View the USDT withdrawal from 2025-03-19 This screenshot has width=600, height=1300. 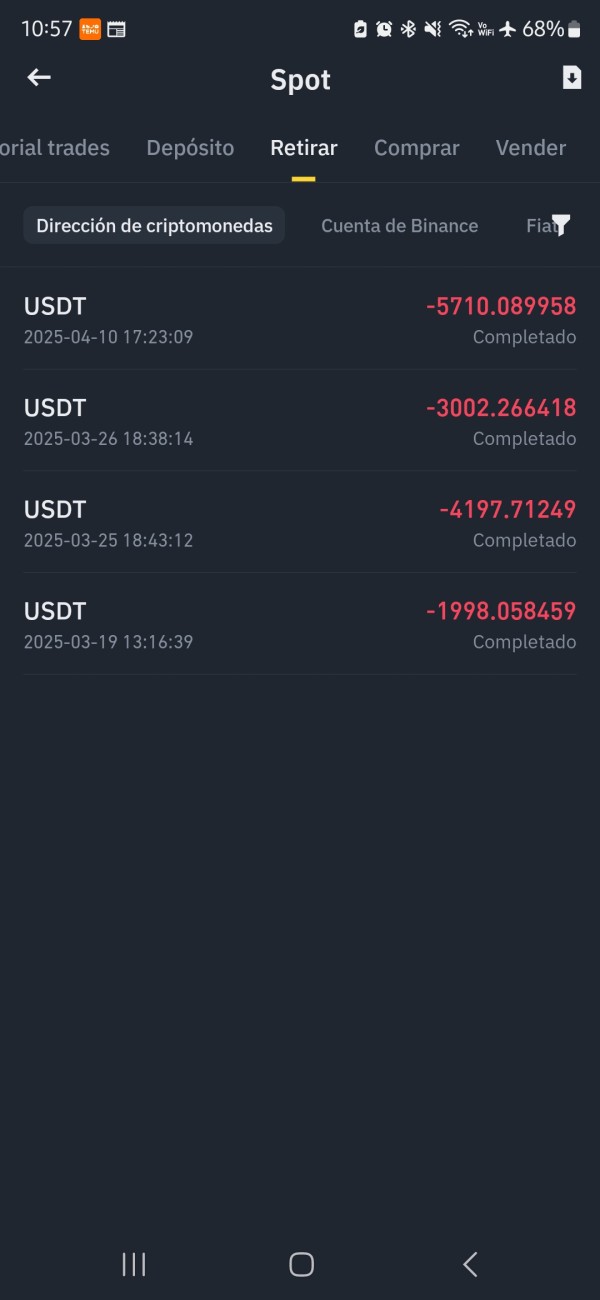(x=300, y=625)
